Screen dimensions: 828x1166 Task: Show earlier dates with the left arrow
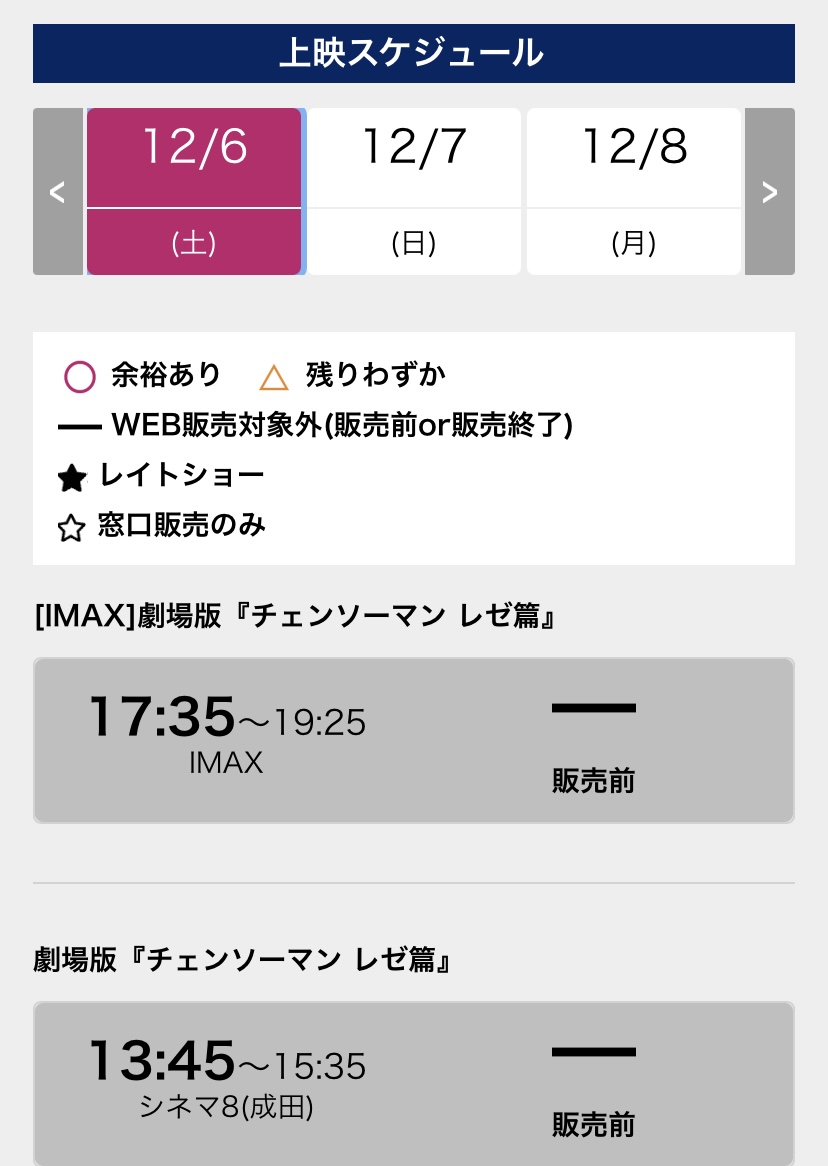click(x=58, y=191)
